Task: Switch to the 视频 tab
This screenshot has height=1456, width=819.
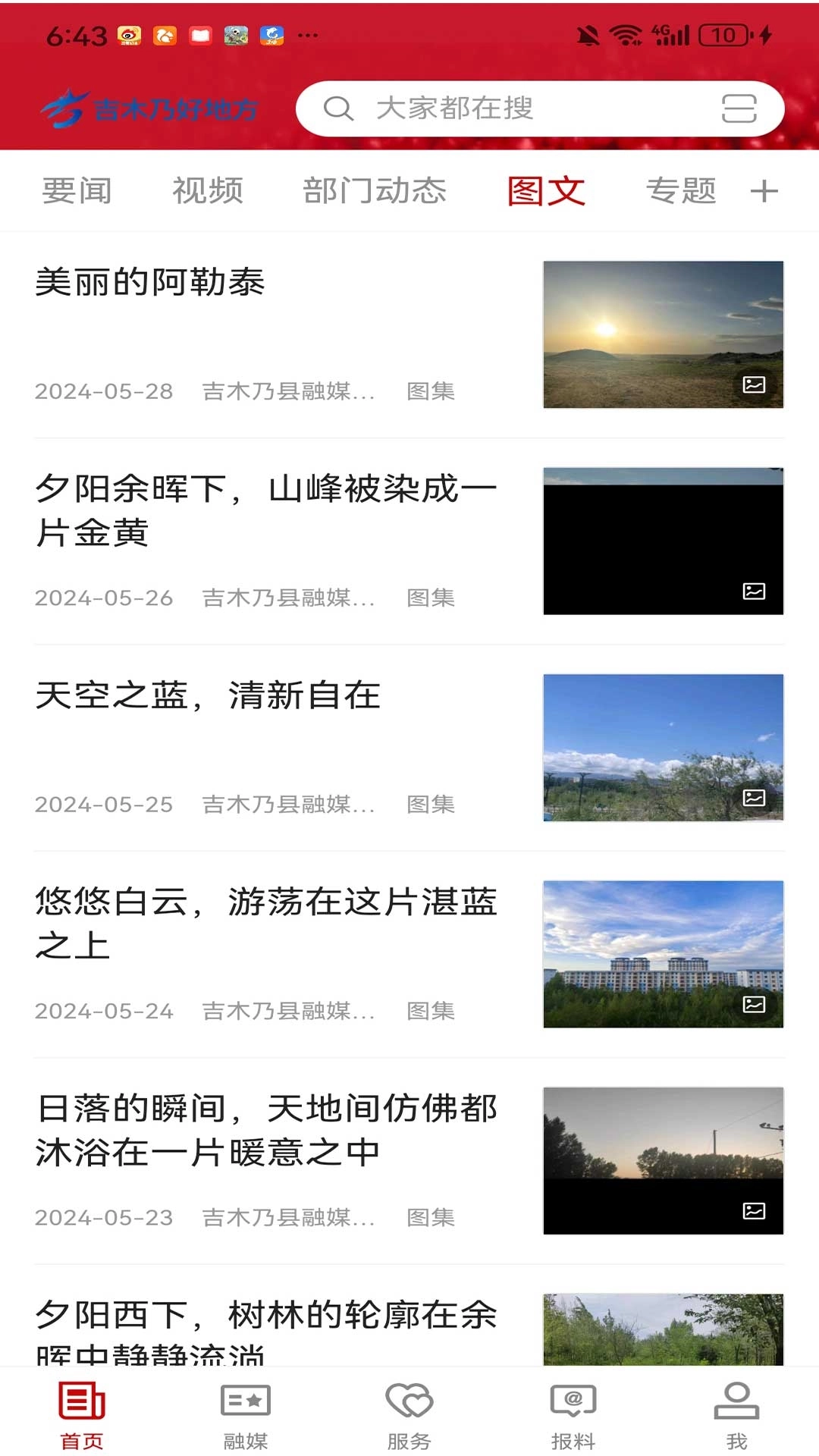Action: click(208, 190)
